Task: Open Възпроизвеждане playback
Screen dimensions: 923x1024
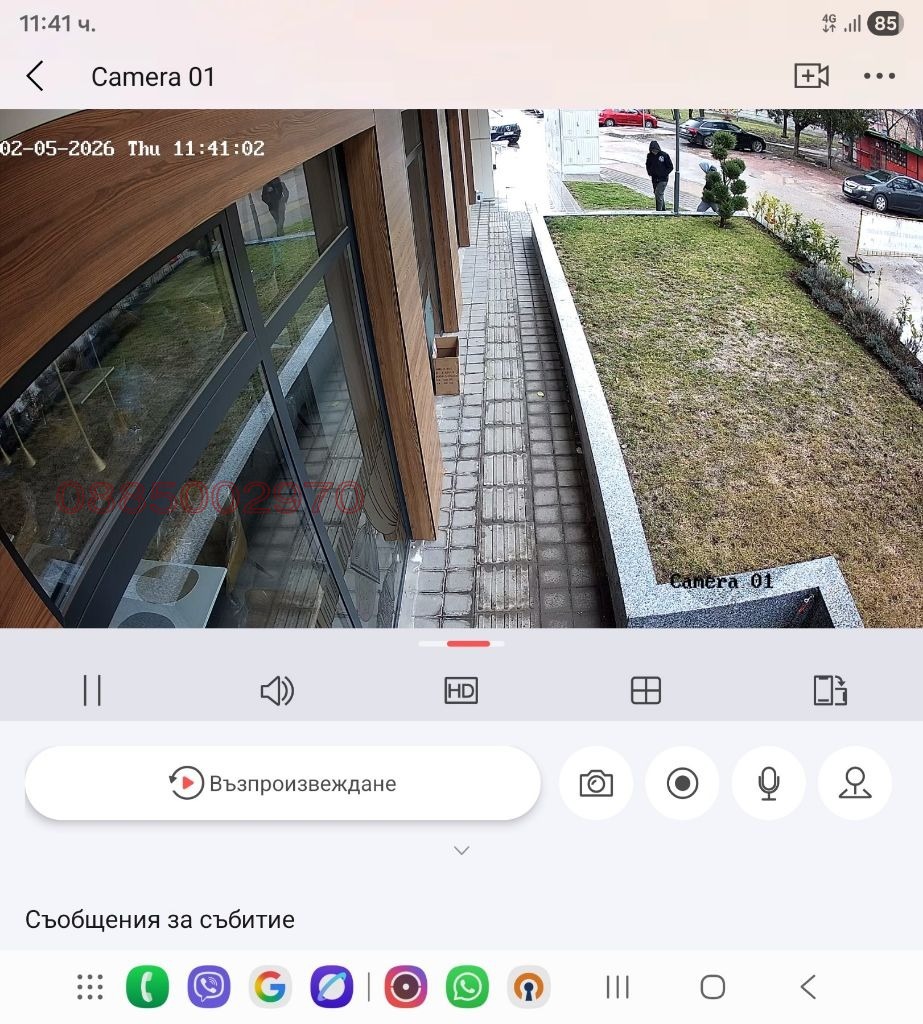Action: (283, 784)
